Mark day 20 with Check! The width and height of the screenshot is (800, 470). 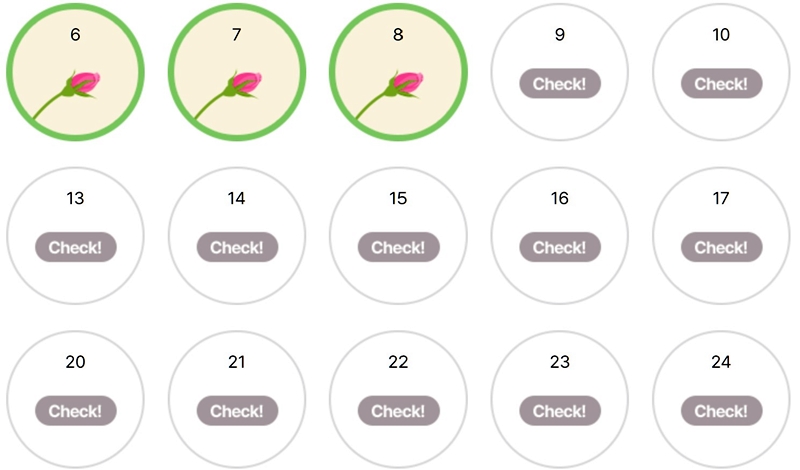coord(76,411)
